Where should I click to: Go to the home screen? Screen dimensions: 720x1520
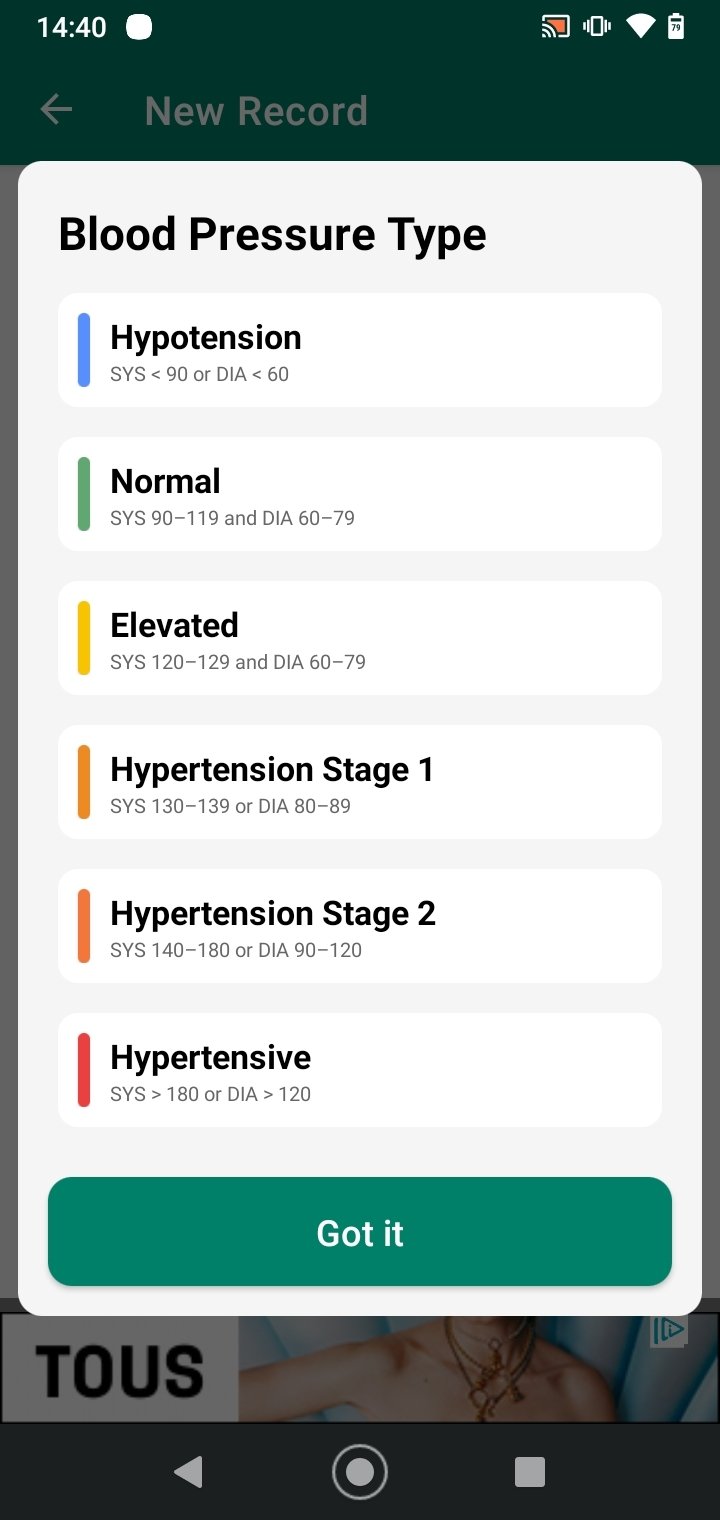coord(360,1472)
